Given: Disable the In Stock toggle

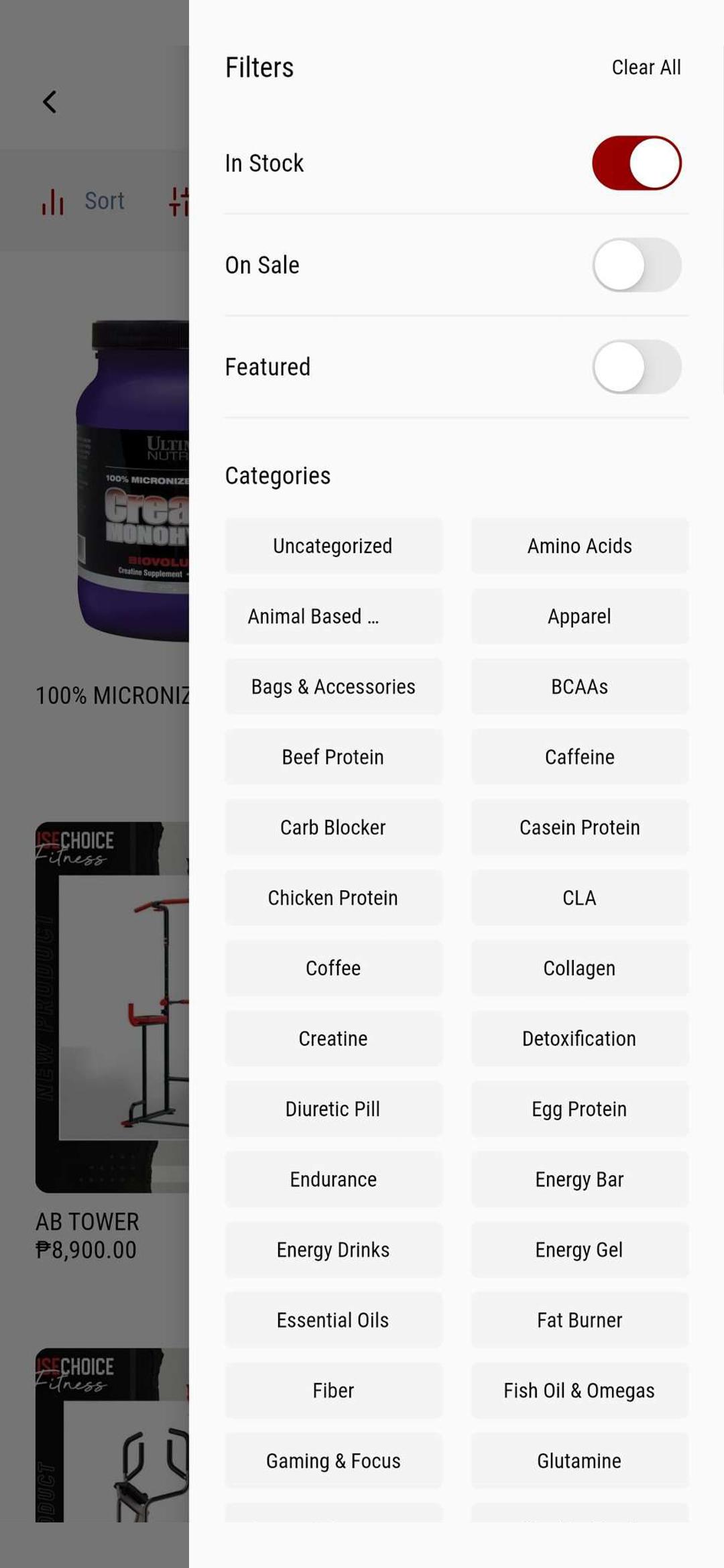Looking at the screenshot, I should (x=637, y=163).
